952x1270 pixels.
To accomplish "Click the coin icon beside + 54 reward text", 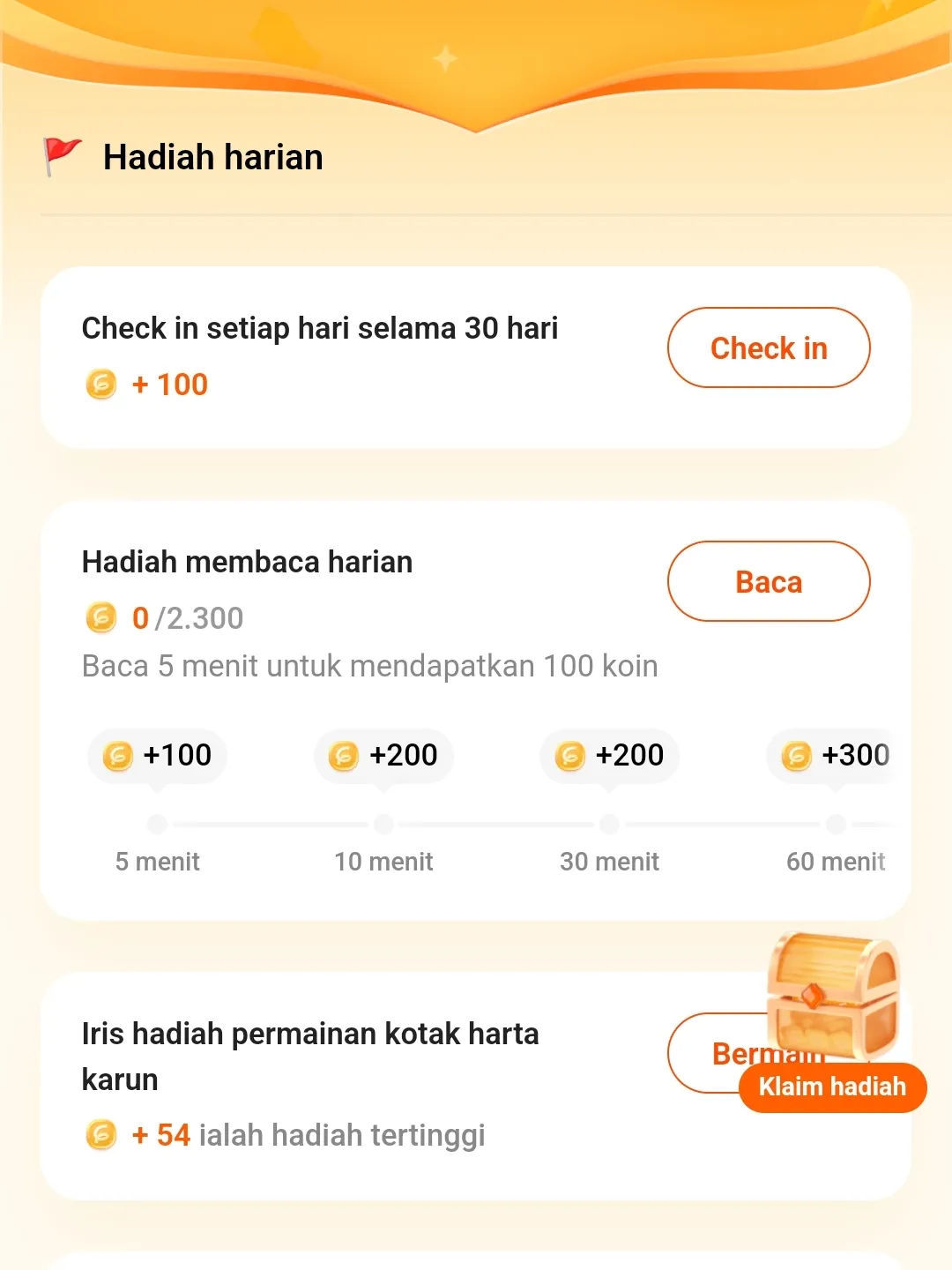I will (x=100, y=1135).
